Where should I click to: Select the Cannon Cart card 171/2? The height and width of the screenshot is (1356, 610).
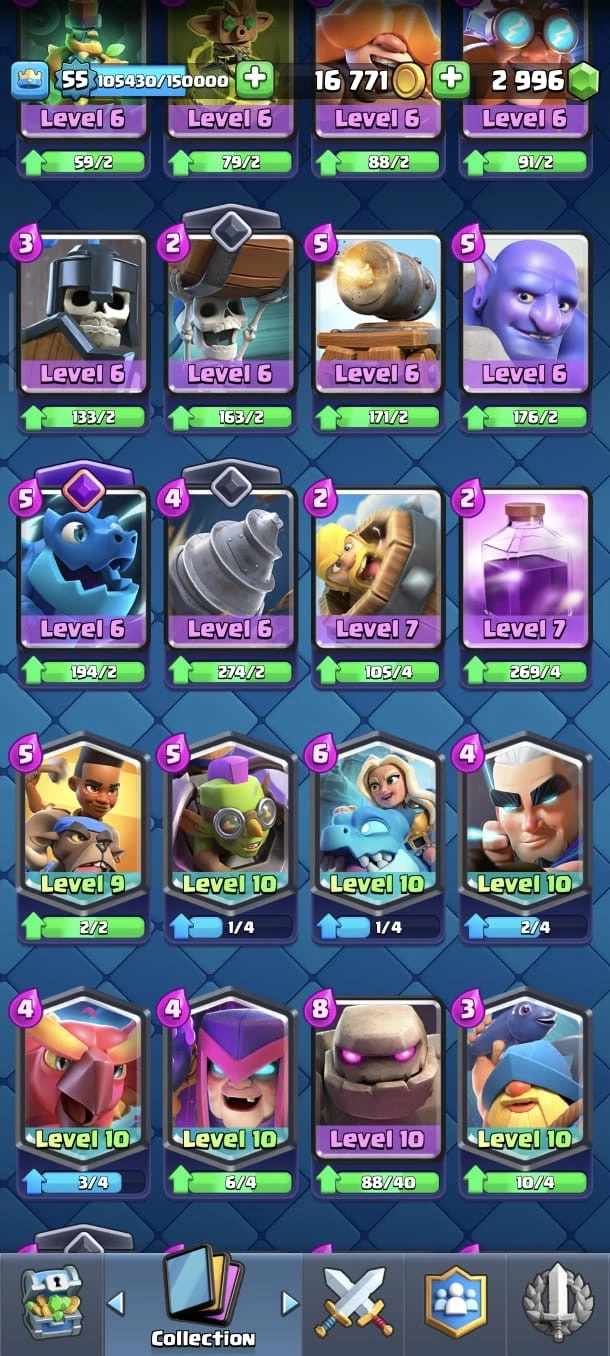[379, 318]
